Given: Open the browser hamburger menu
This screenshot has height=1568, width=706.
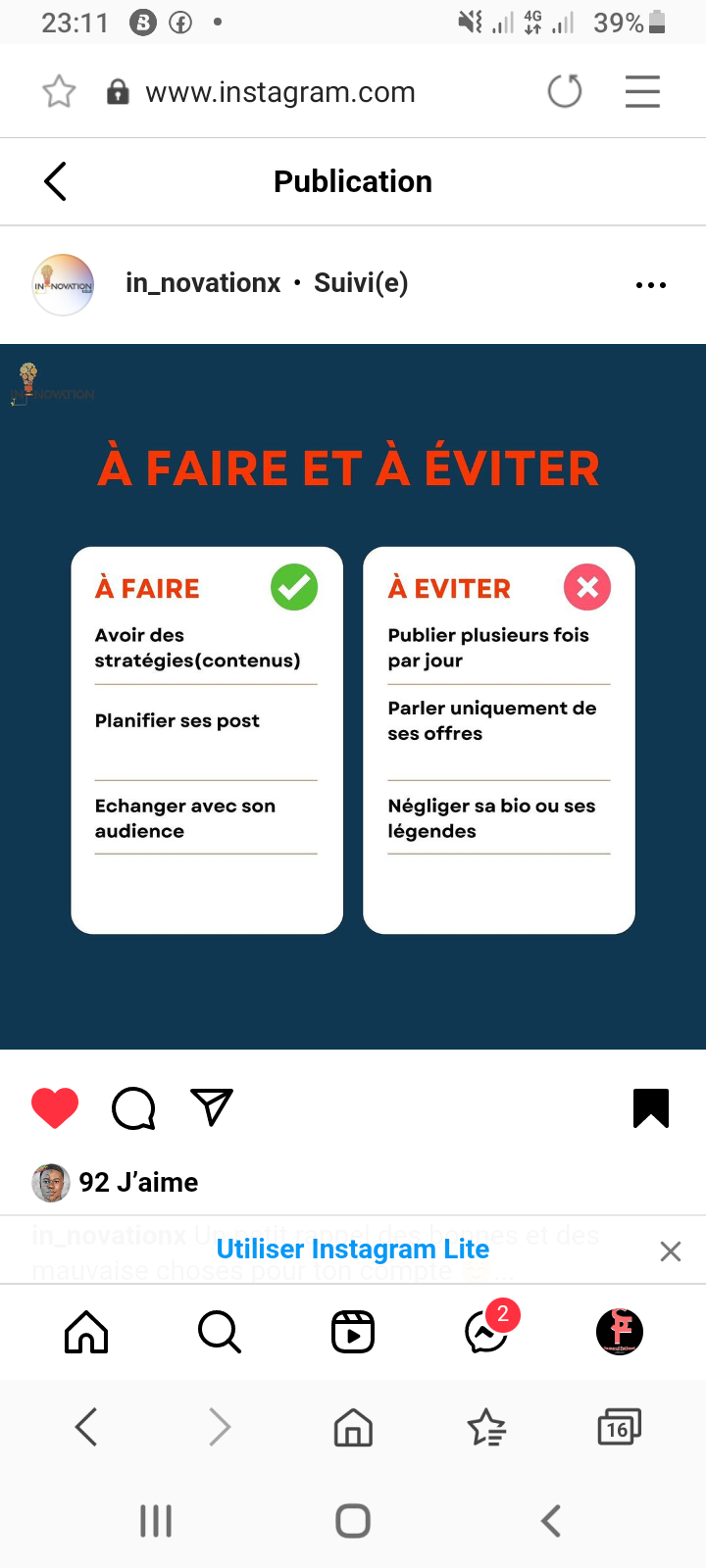Looking at the screenshot, I should point(642,92).
